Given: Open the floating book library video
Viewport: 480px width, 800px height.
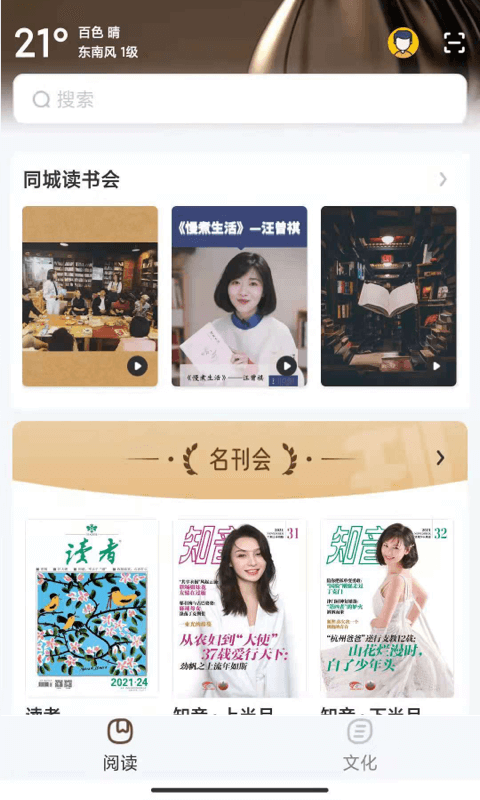Looking at the screenshot, I should 389,296.
